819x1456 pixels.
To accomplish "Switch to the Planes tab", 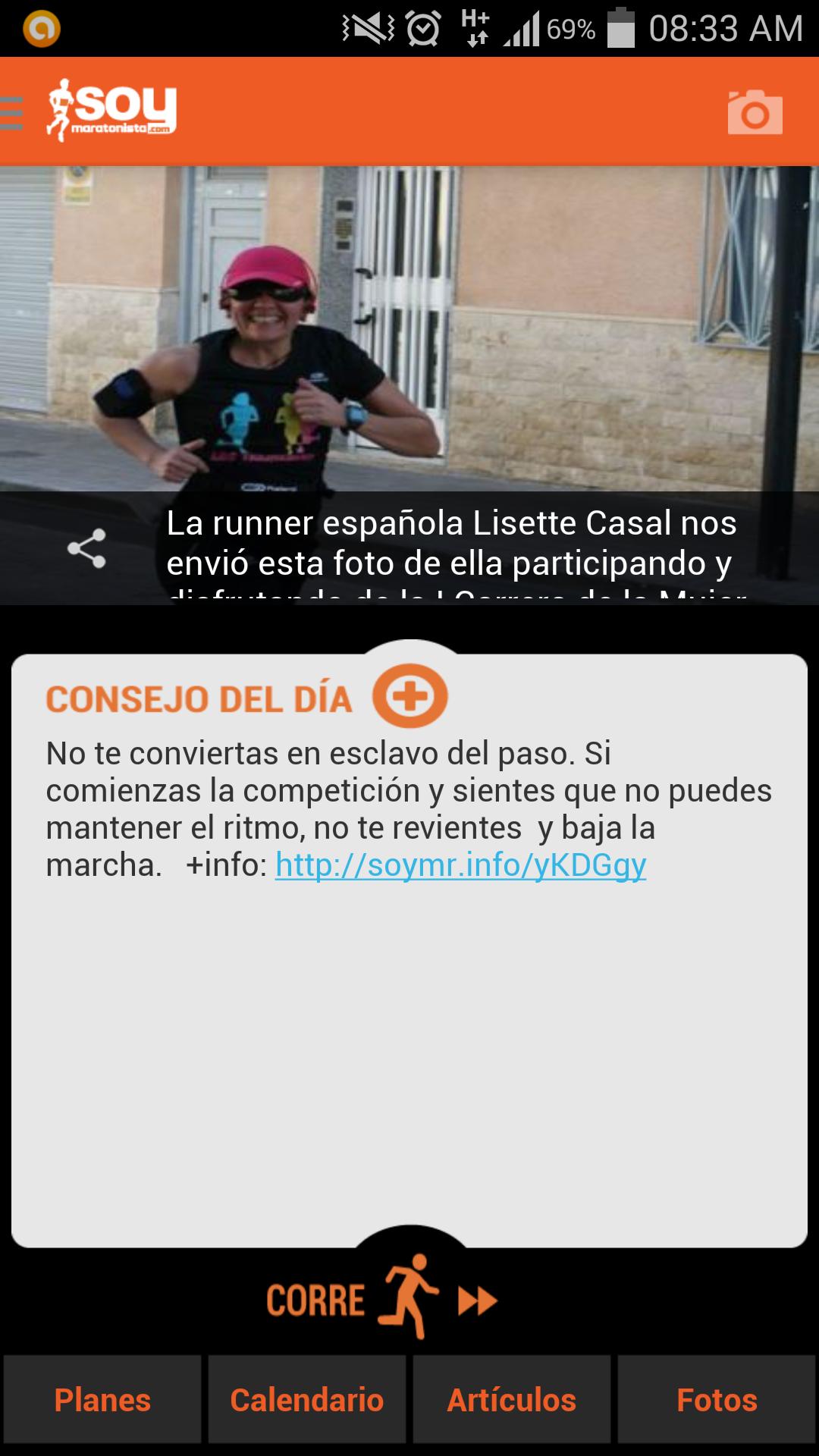I will pos(102,1400).
